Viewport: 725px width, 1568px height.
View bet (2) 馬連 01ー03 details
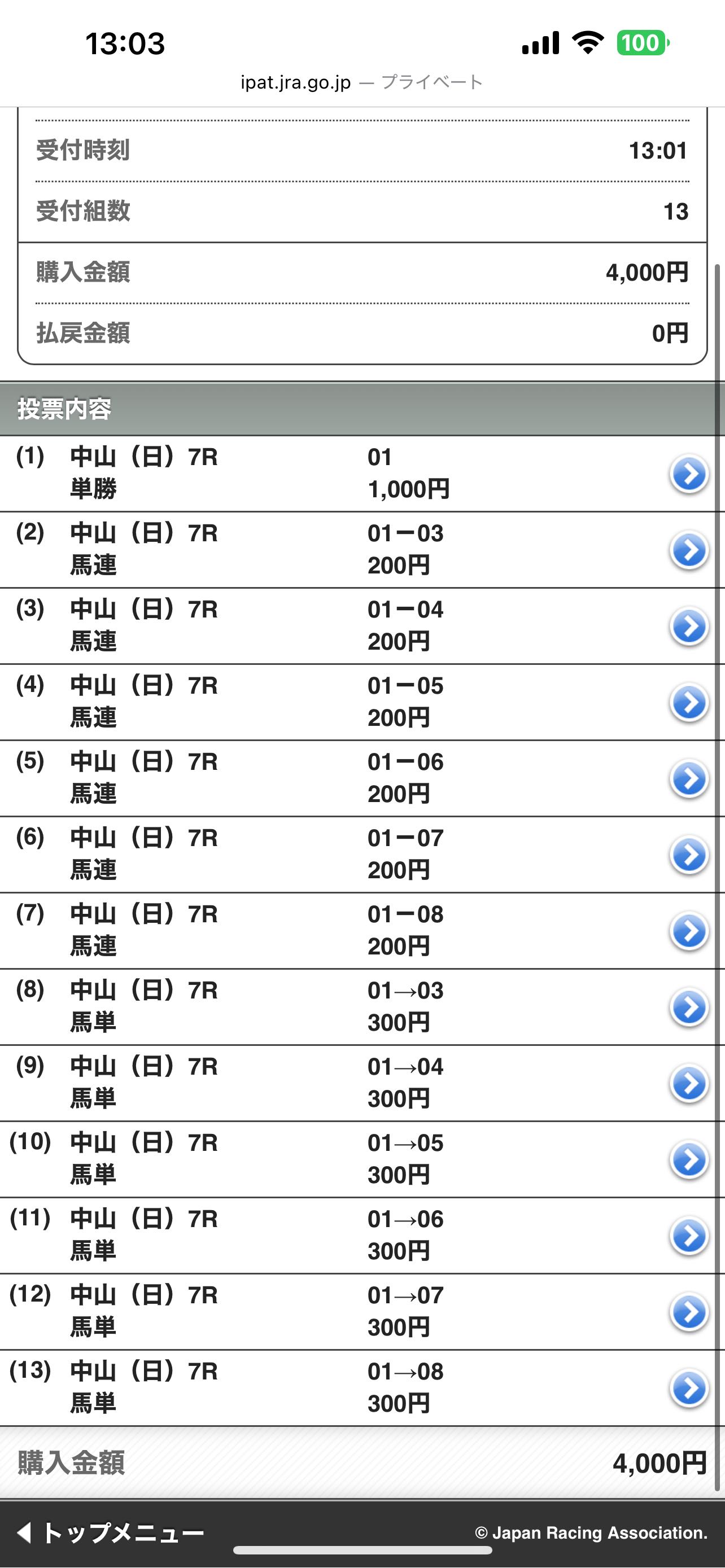click(688, 550)
